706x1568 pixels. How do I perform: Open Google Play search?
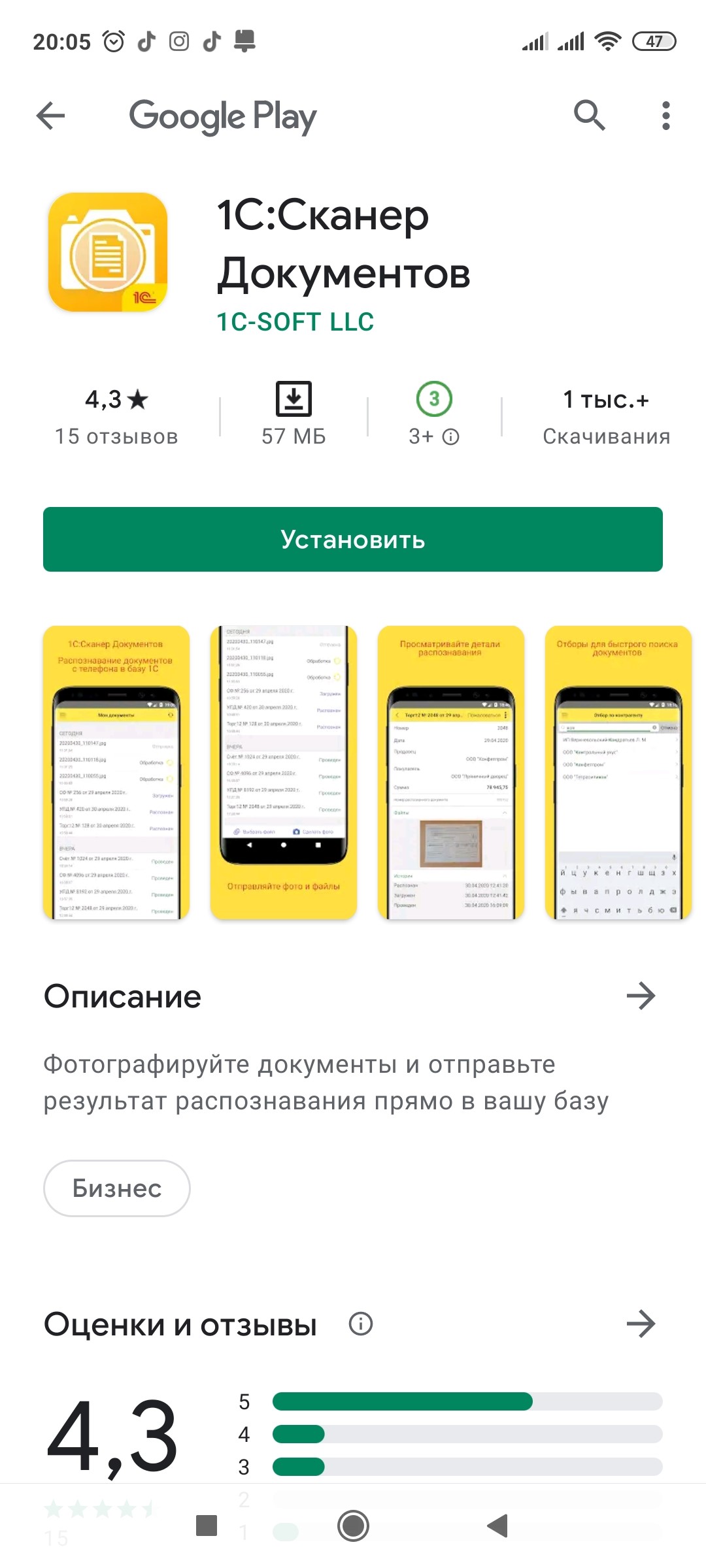pyautogui.click(x=589, y=116)
